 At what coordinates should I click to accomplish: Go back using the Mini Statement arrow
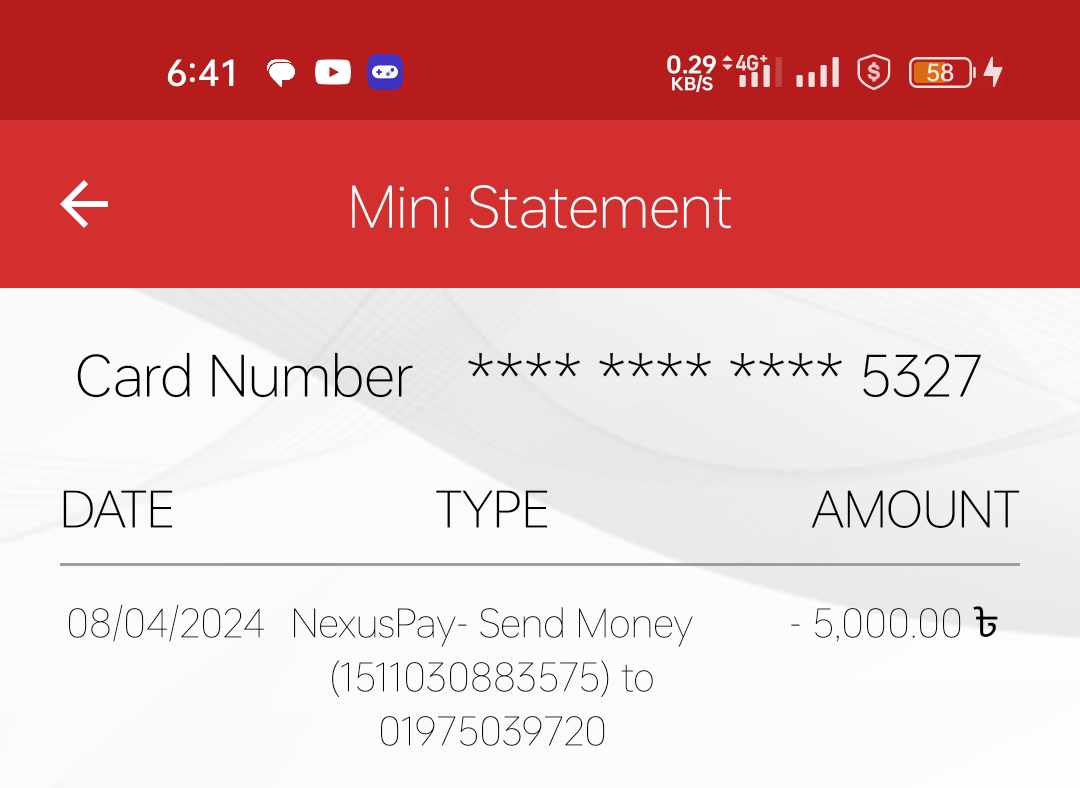tap(84, 204)
